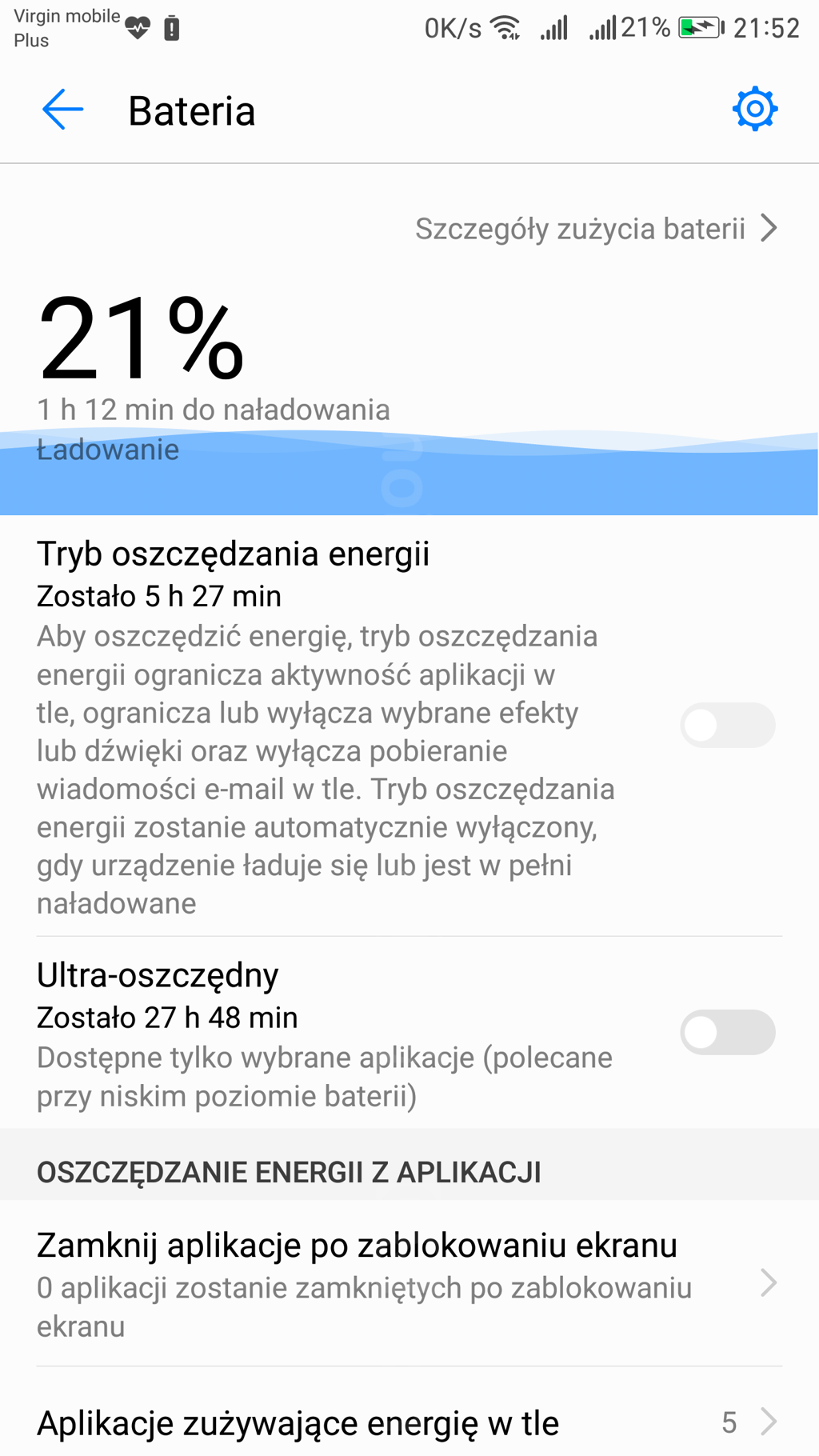Go back from the Bateria screen
Image resolution: width=819 pixels, height=1456 pixels.
[x=62, y=110]
